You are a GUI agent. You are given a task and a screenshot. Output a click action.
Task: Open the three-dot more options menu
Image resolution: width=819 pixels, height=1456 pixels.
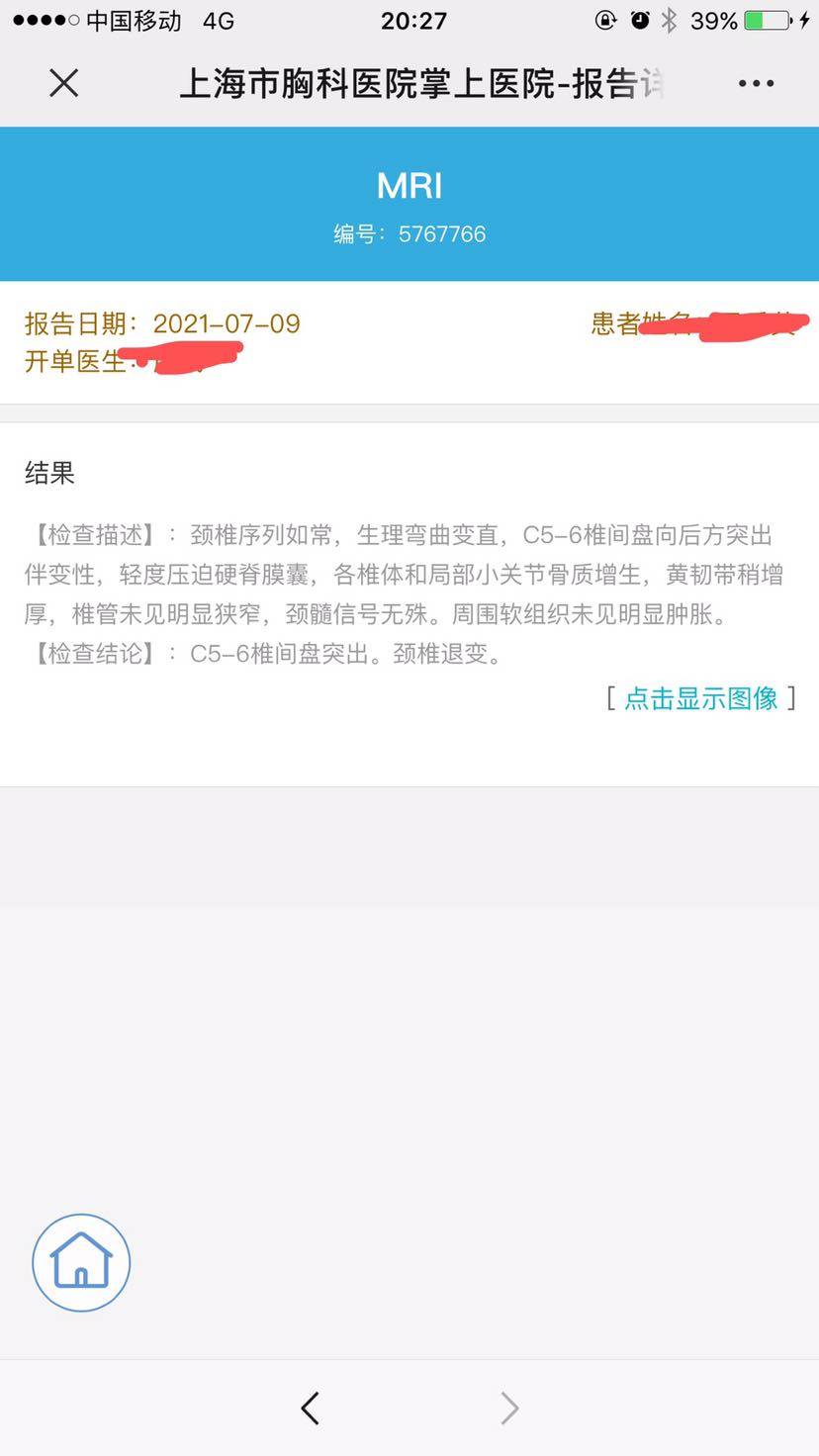756,83
